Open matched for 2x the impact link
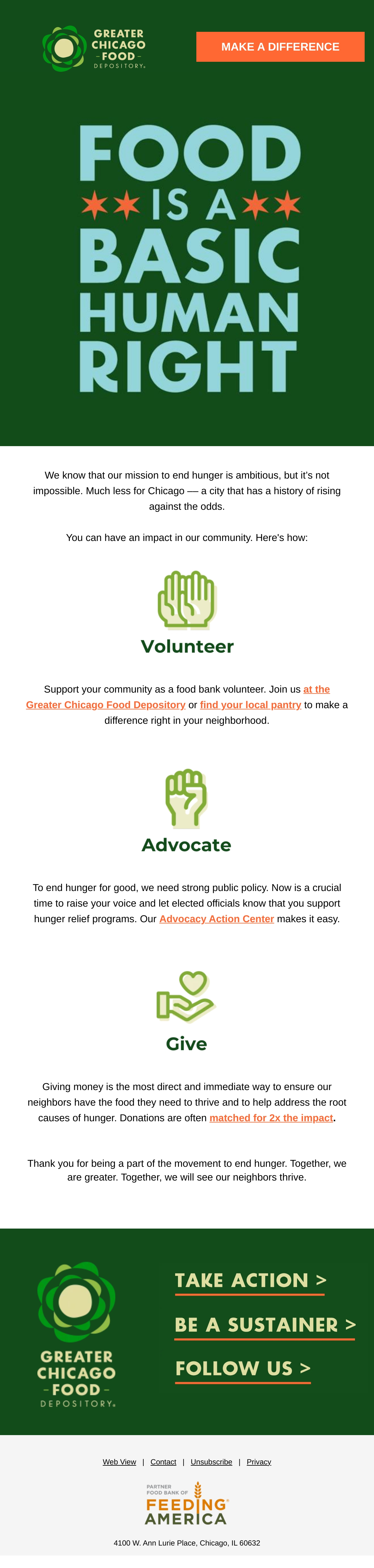 (x=271, y=1118)
